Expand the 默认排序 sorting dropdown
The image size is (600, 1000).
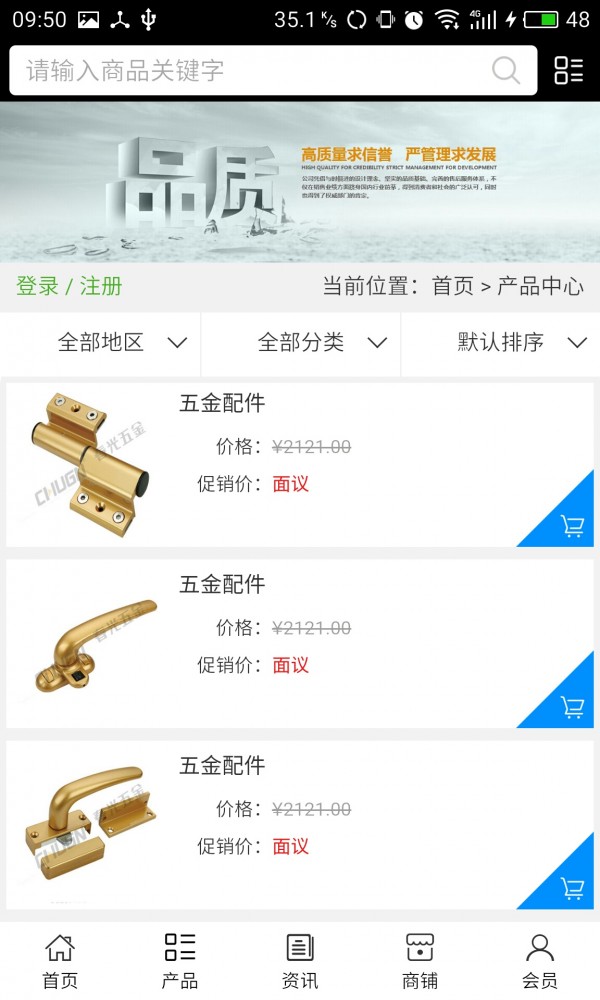(522, 343)
